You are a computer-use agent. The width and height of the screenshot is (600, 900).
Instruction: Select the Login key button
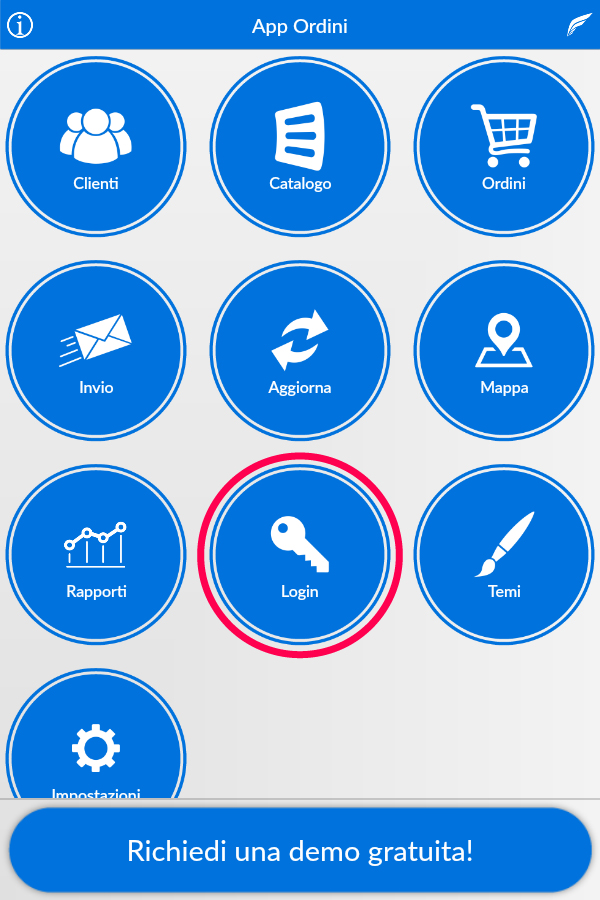300,554
